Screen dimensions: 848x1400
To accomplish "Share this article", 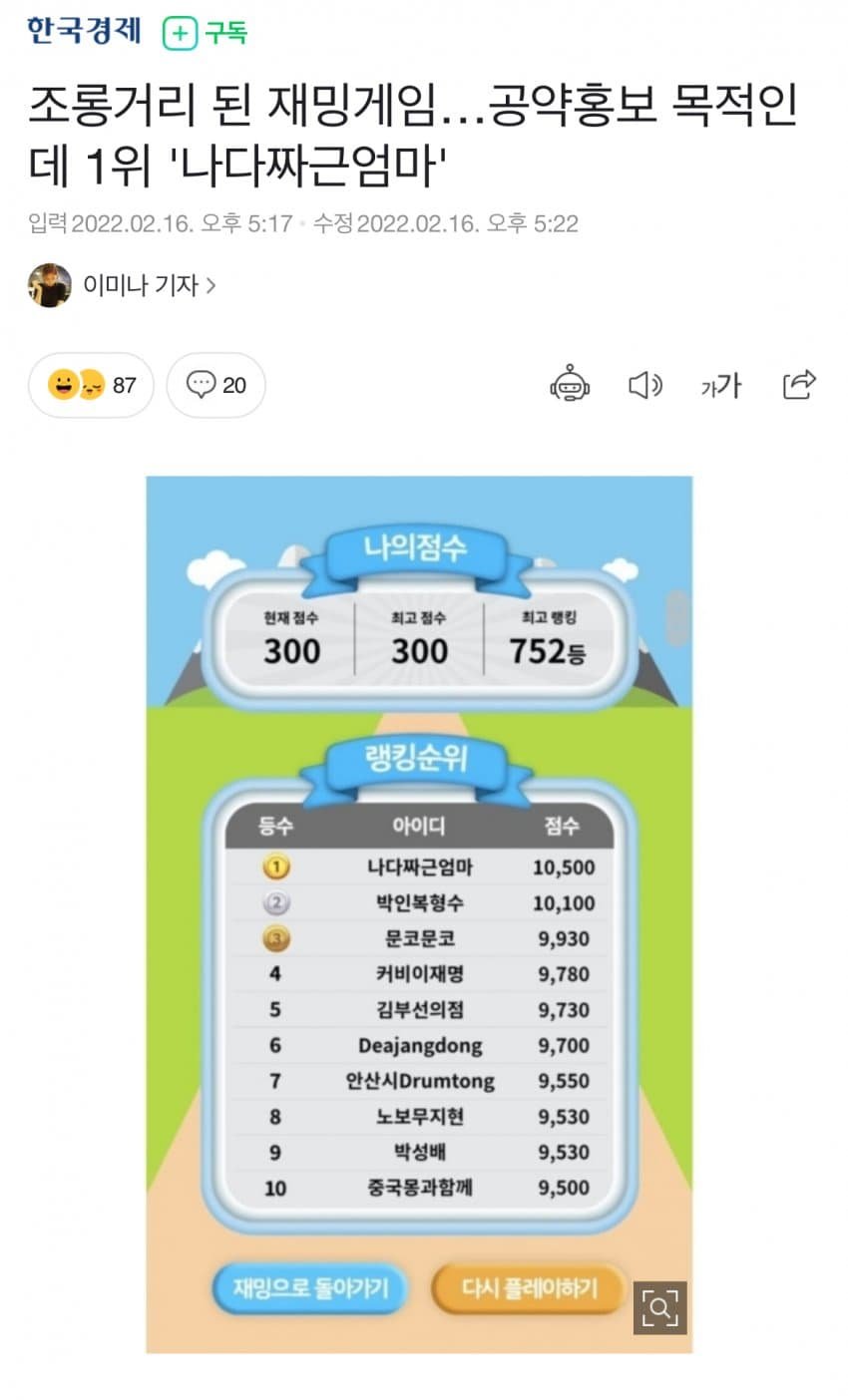I will coord(799,385).
